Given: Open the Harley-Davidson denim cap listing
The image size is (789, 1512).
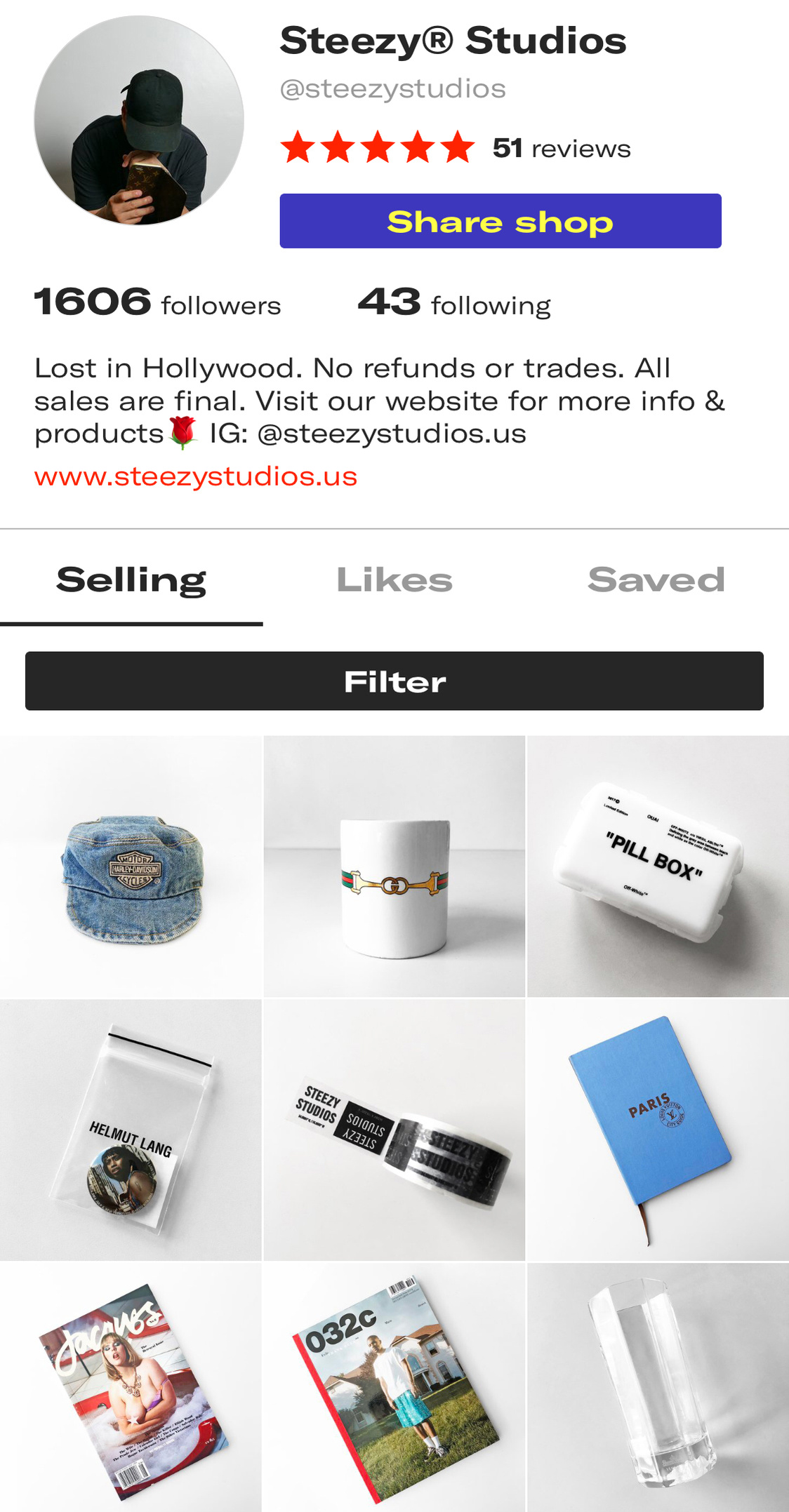Looking at the screenshot, I should [x=131, y=867].
